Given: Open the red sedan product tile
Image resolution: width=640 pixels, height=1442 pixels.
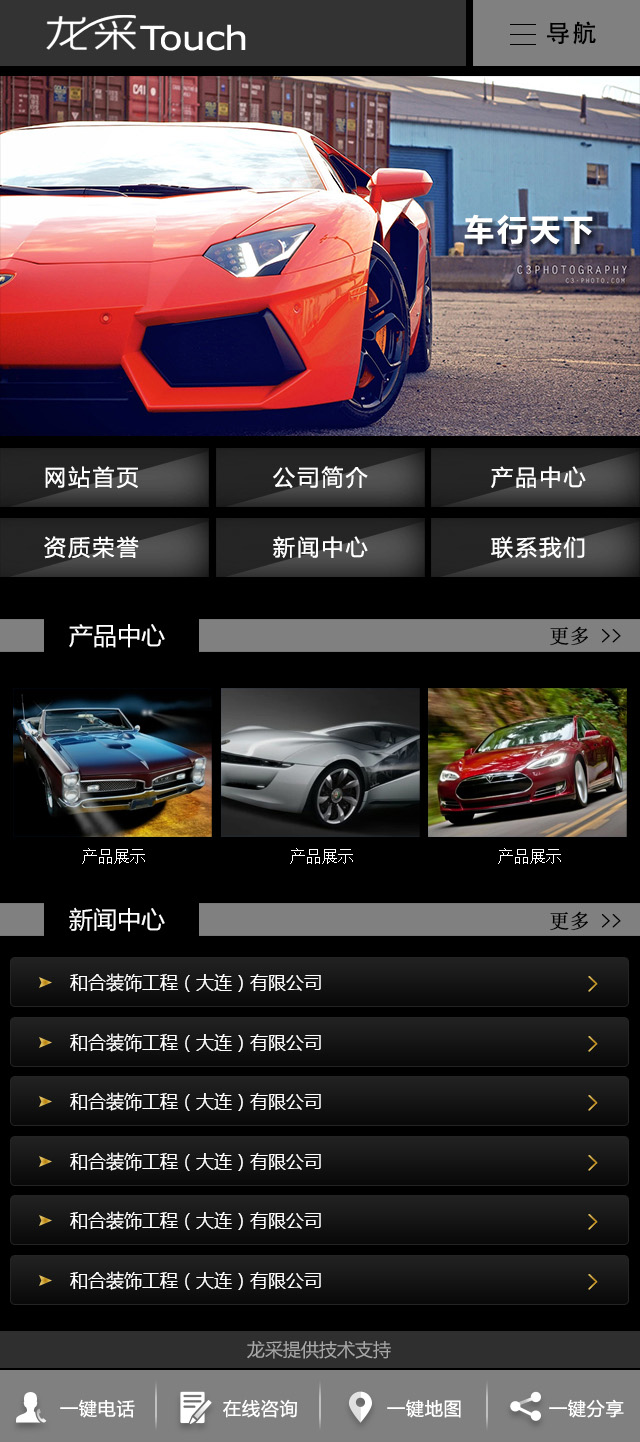Looking at the screenshot, I should click(x=527, y=763).
